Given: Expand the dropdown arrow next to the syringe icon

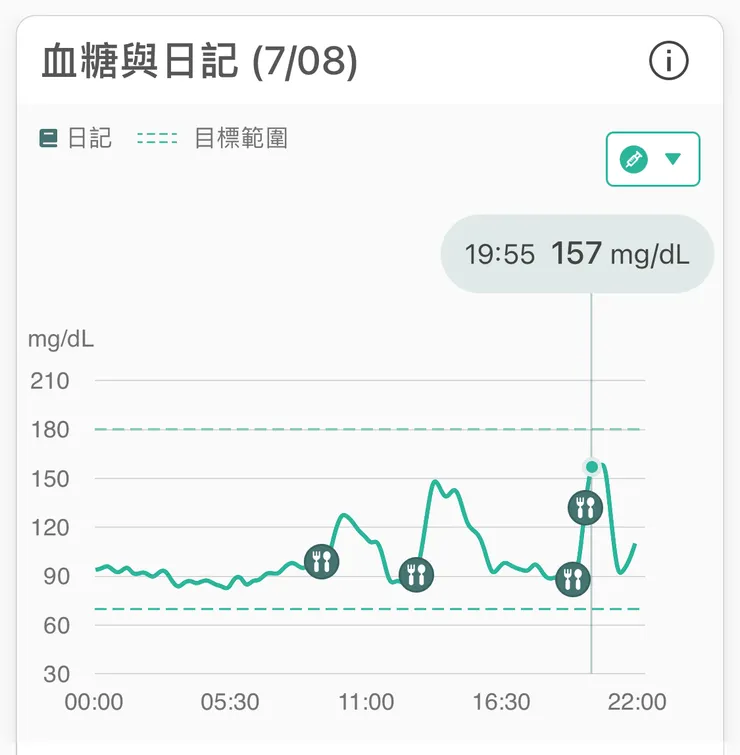Looking at the screenshot, I should 673,158.
